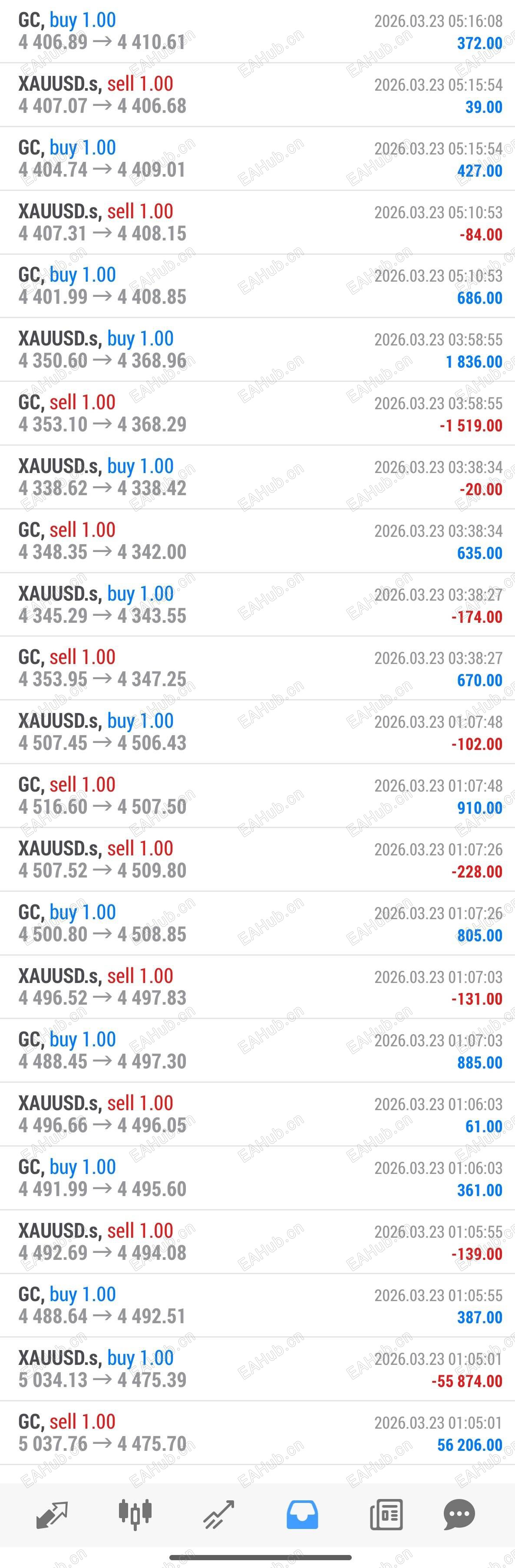Open the Trade tab

click(x=218, y=1515)
